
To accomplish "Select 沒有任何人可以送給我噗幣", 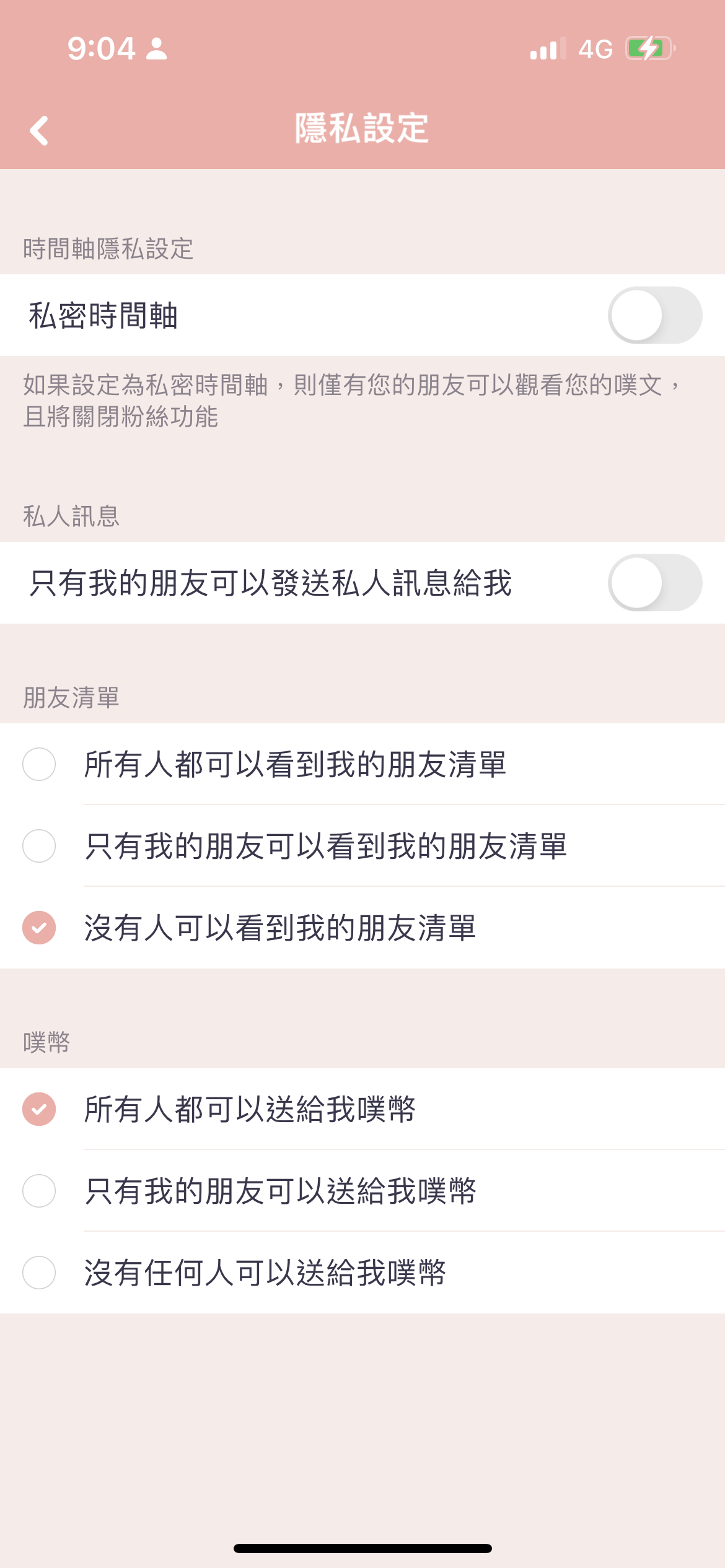I will 362,1273.
